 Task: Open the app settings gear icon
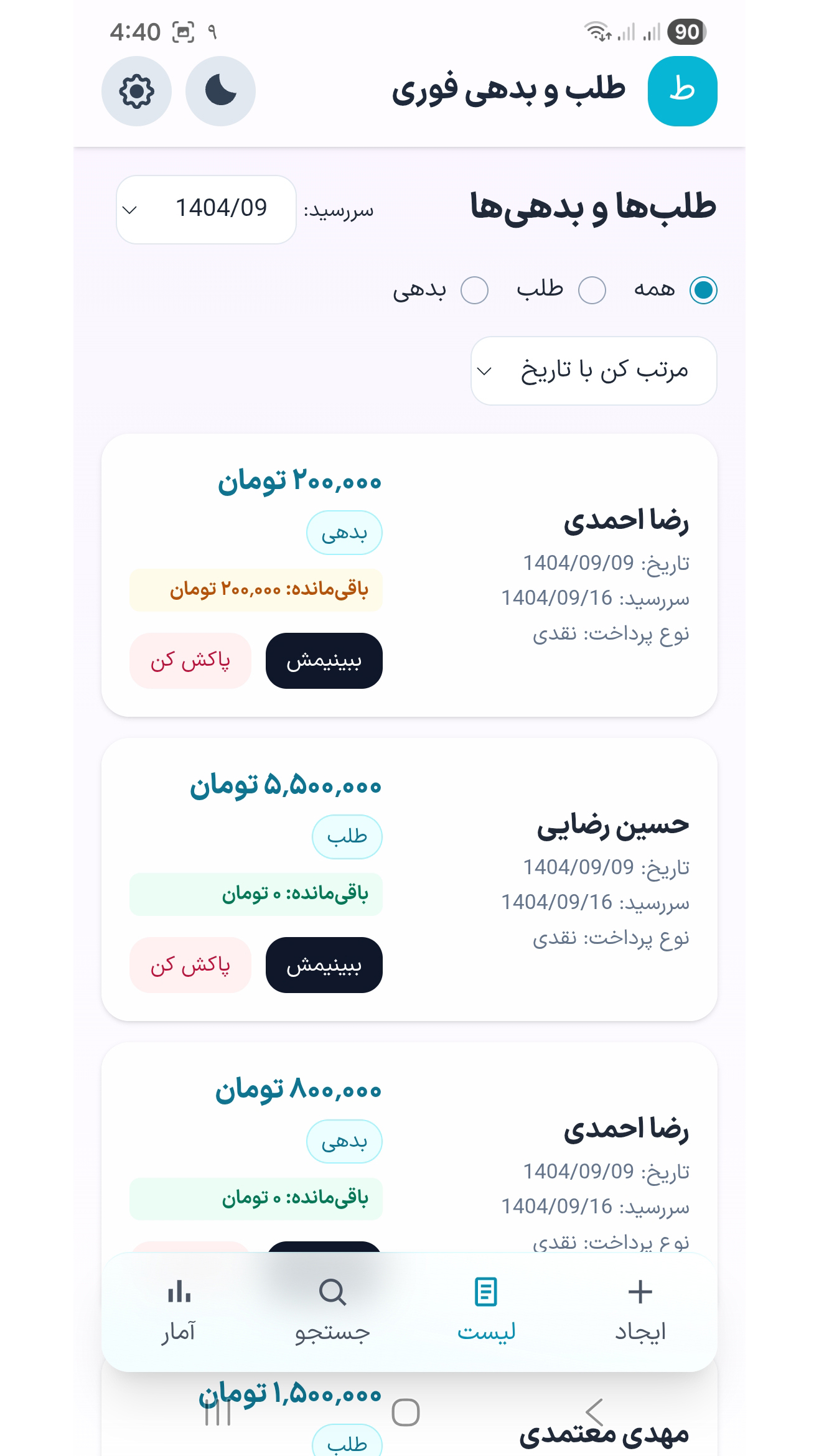(136, 91)
